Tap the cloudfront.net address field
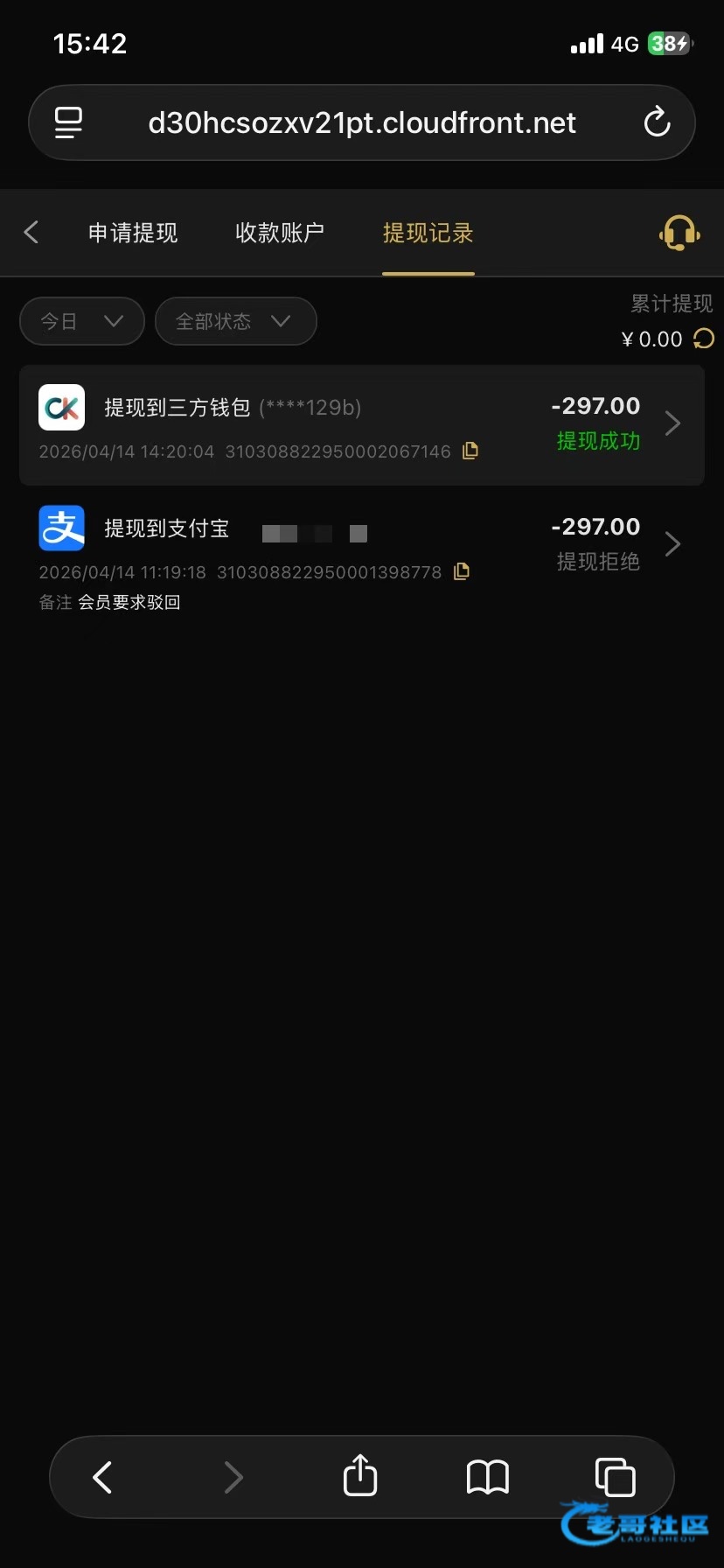Screen dimensions: 724x1568 pyautogui.click(x=362, y=122)
